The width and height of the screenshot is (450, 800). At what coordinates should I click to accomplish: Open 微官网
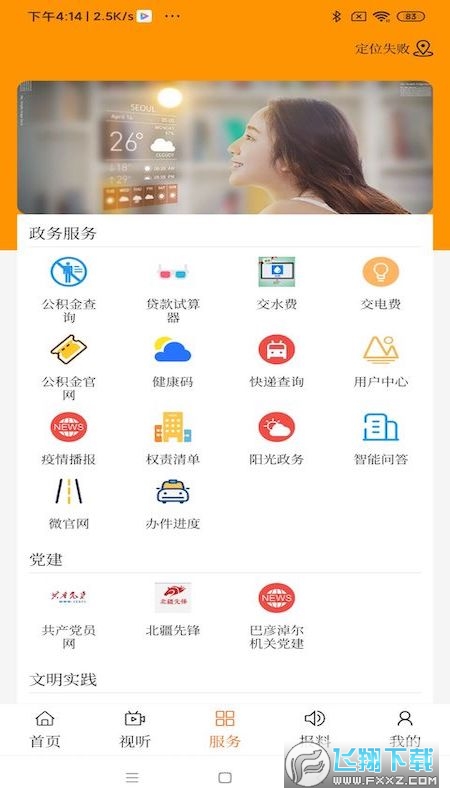click(x=69, y=504)
